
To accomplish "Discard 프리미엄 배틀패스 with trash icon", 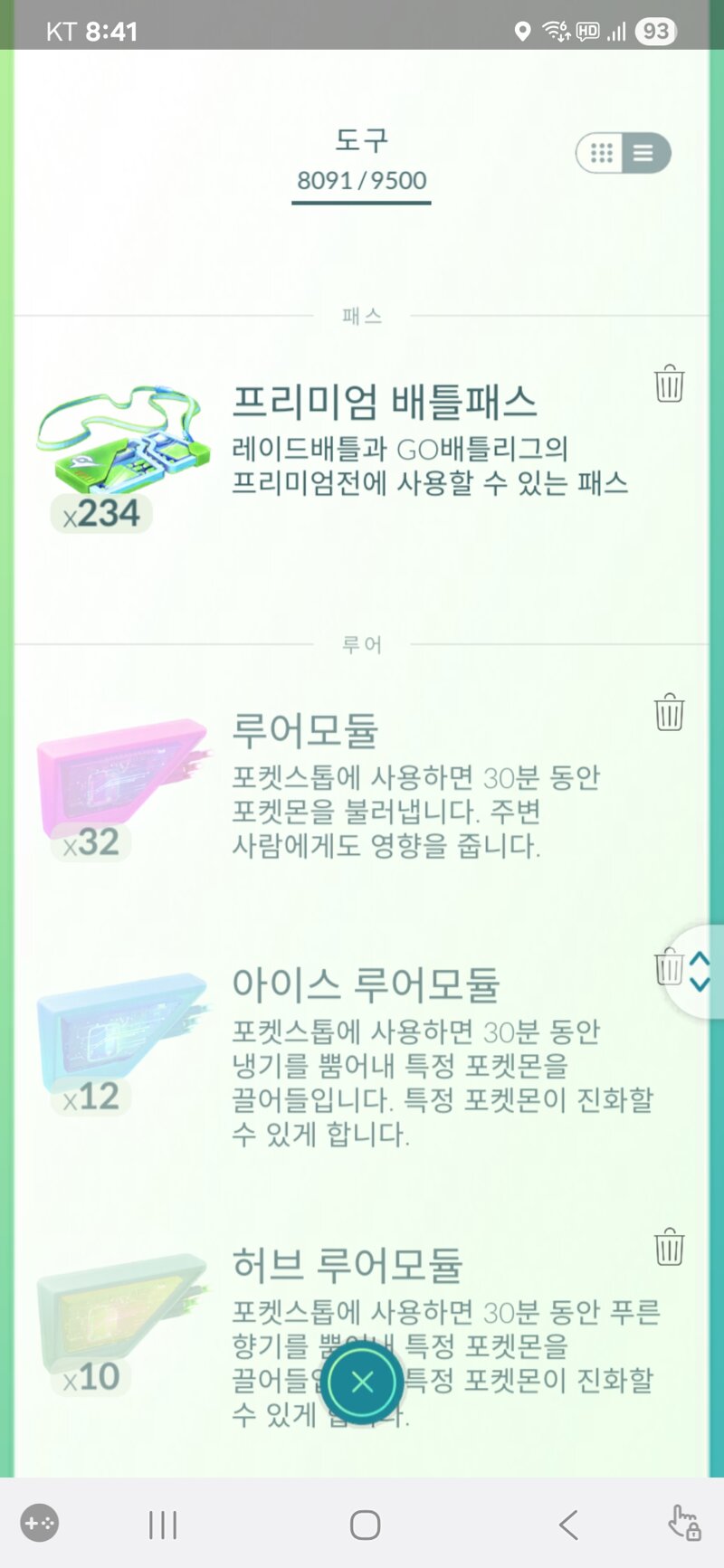I will click(x=669, y=384).
